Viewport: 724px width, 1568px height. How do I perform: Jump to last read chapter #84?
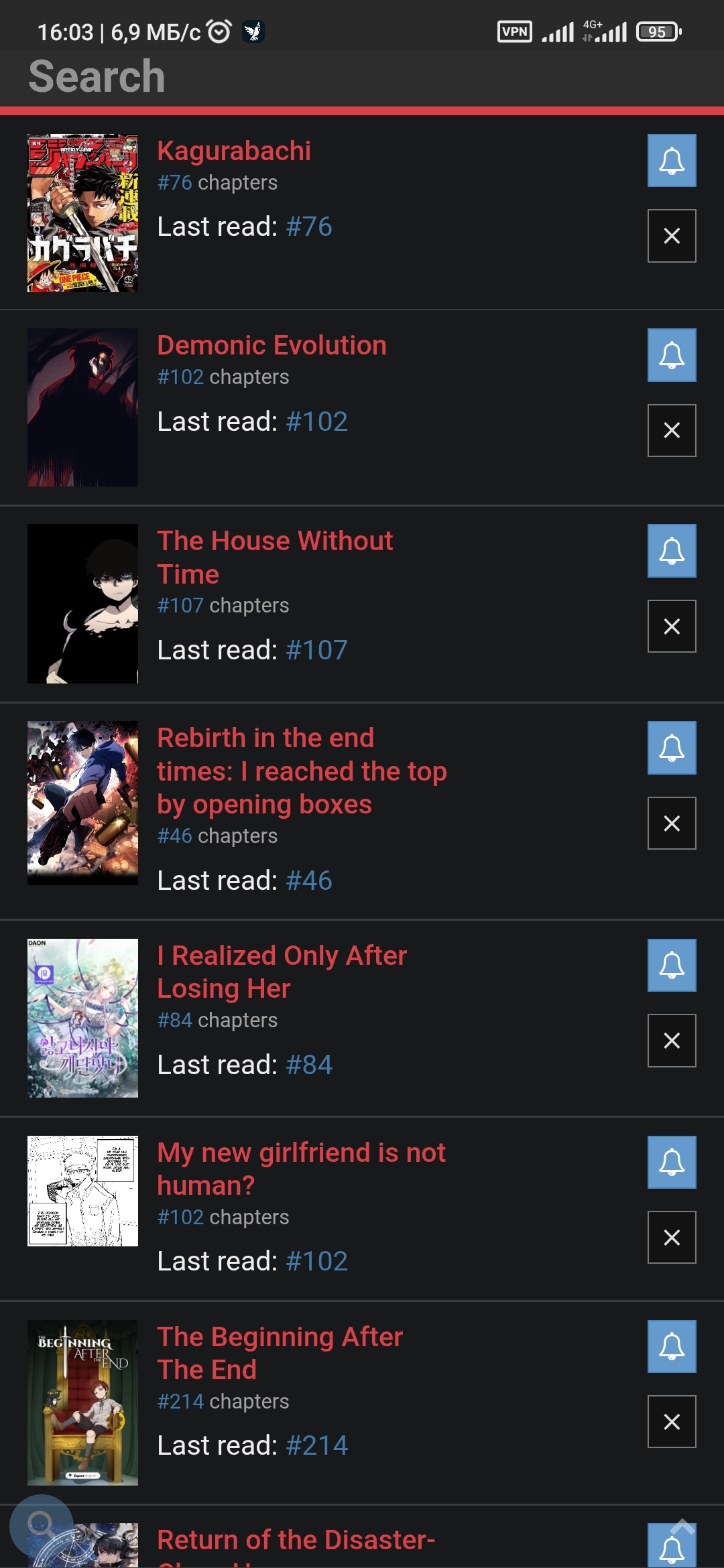[309, 1065]
